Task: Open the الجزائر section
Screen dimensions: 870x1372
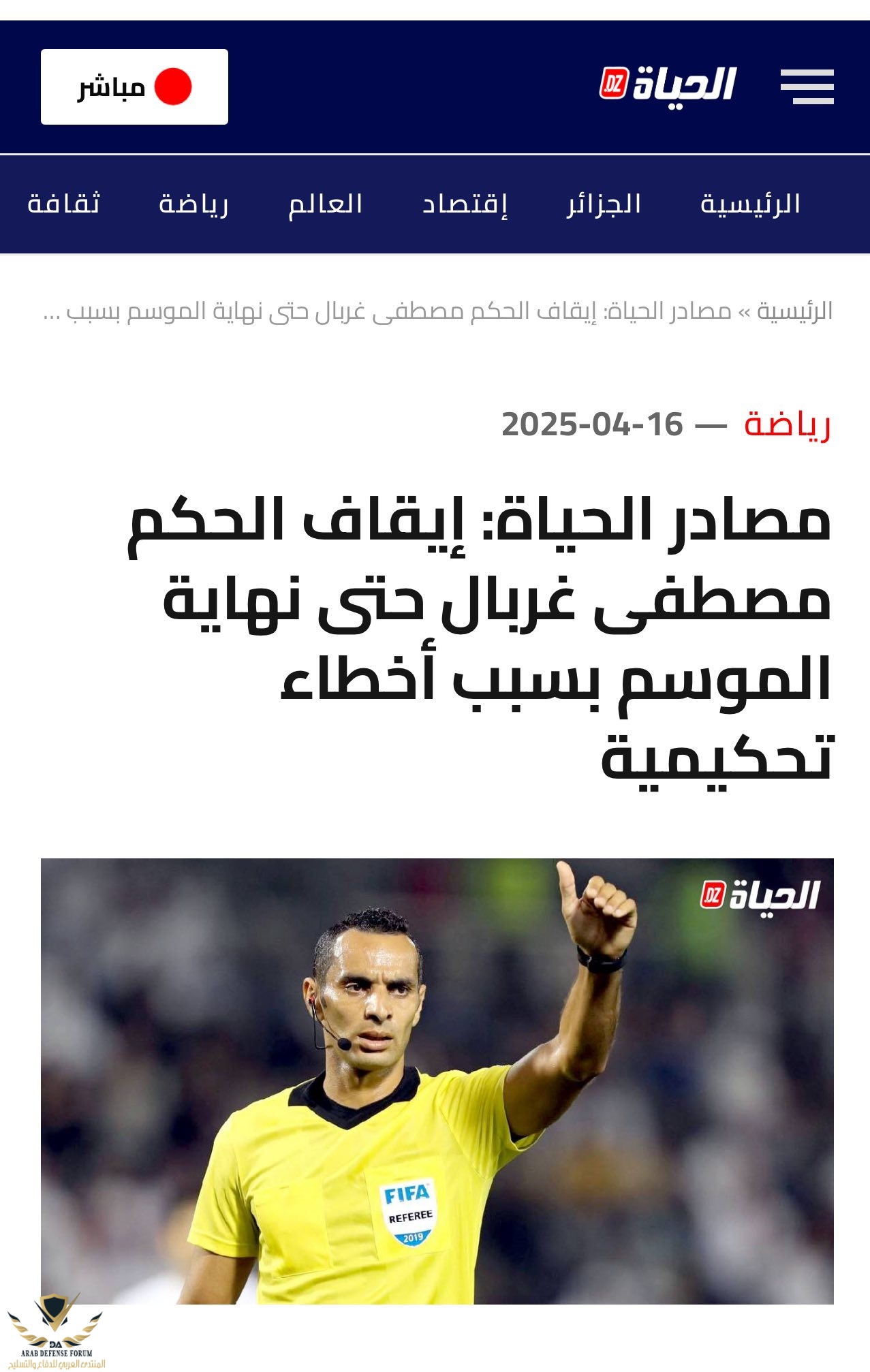Action: pyautogui.click(x=604, y=204)
